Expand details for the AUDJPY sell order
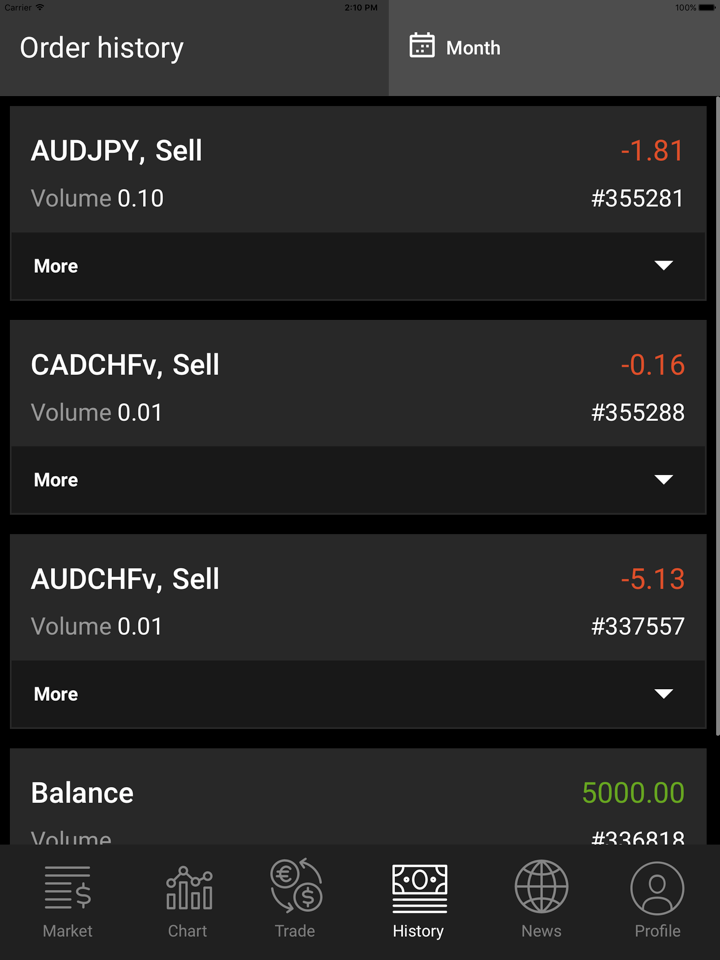 point(665,266)
